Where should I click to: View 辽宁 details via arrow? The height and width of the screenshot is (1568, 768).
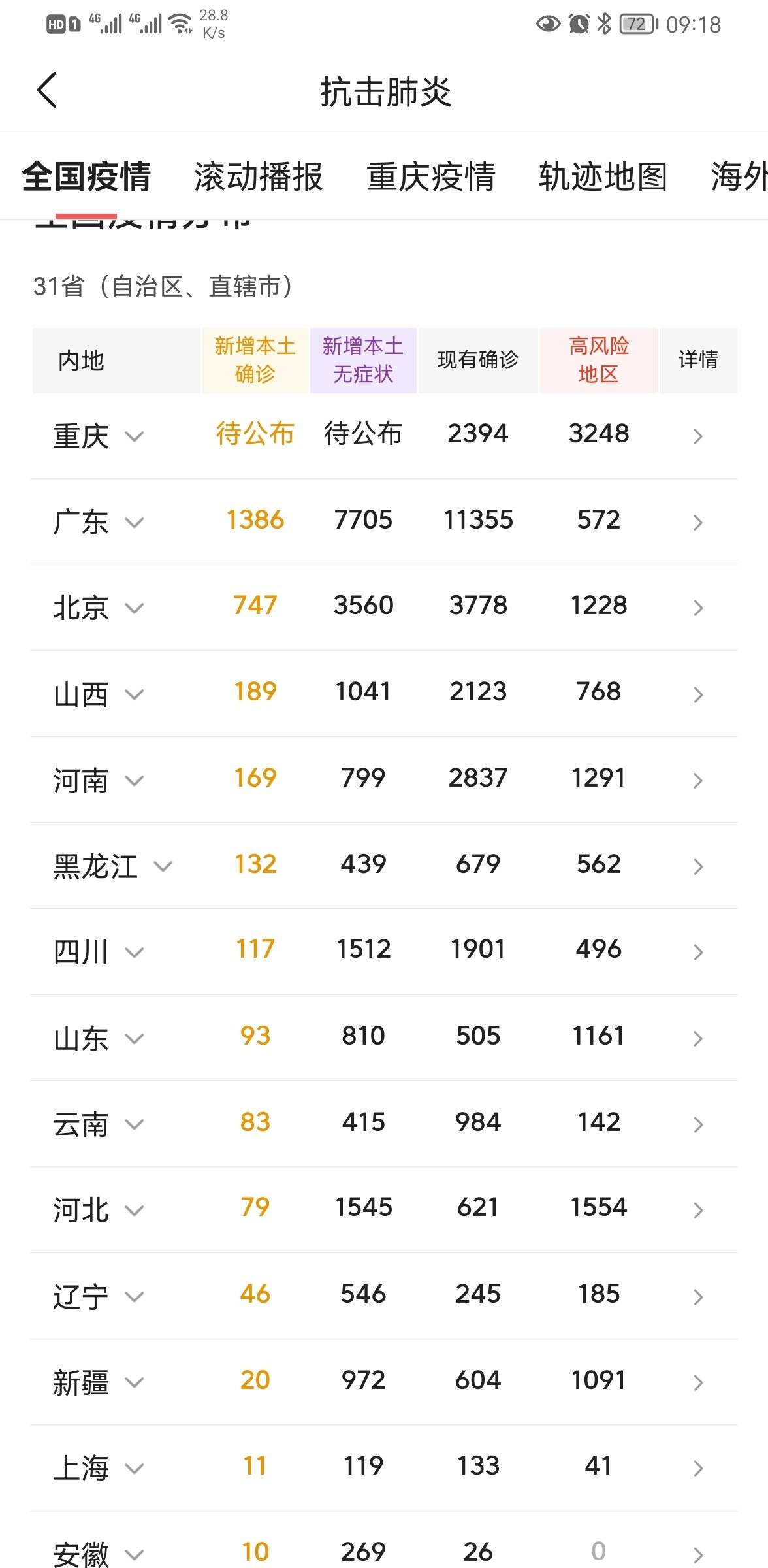tap(698, 1297)
